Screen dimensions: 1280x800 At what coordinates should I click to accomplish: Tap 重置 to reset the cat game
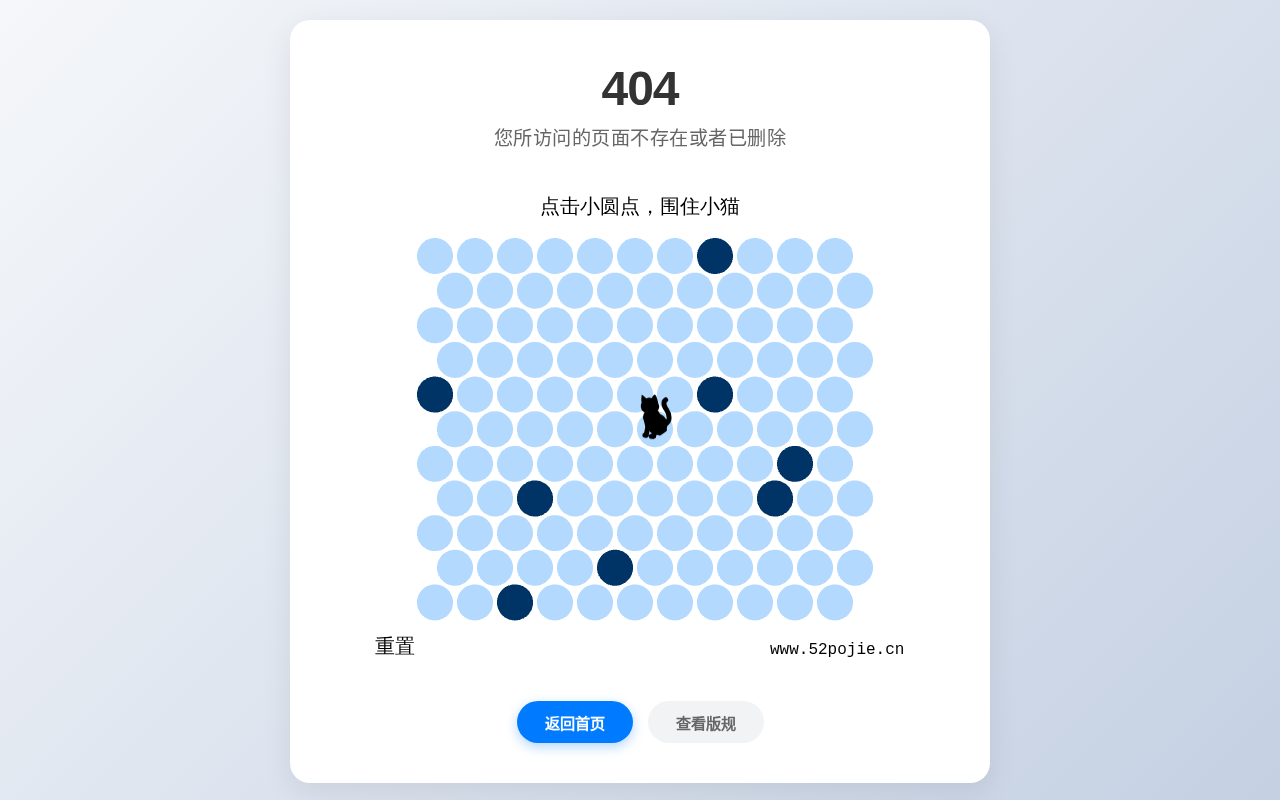(395, 647)
